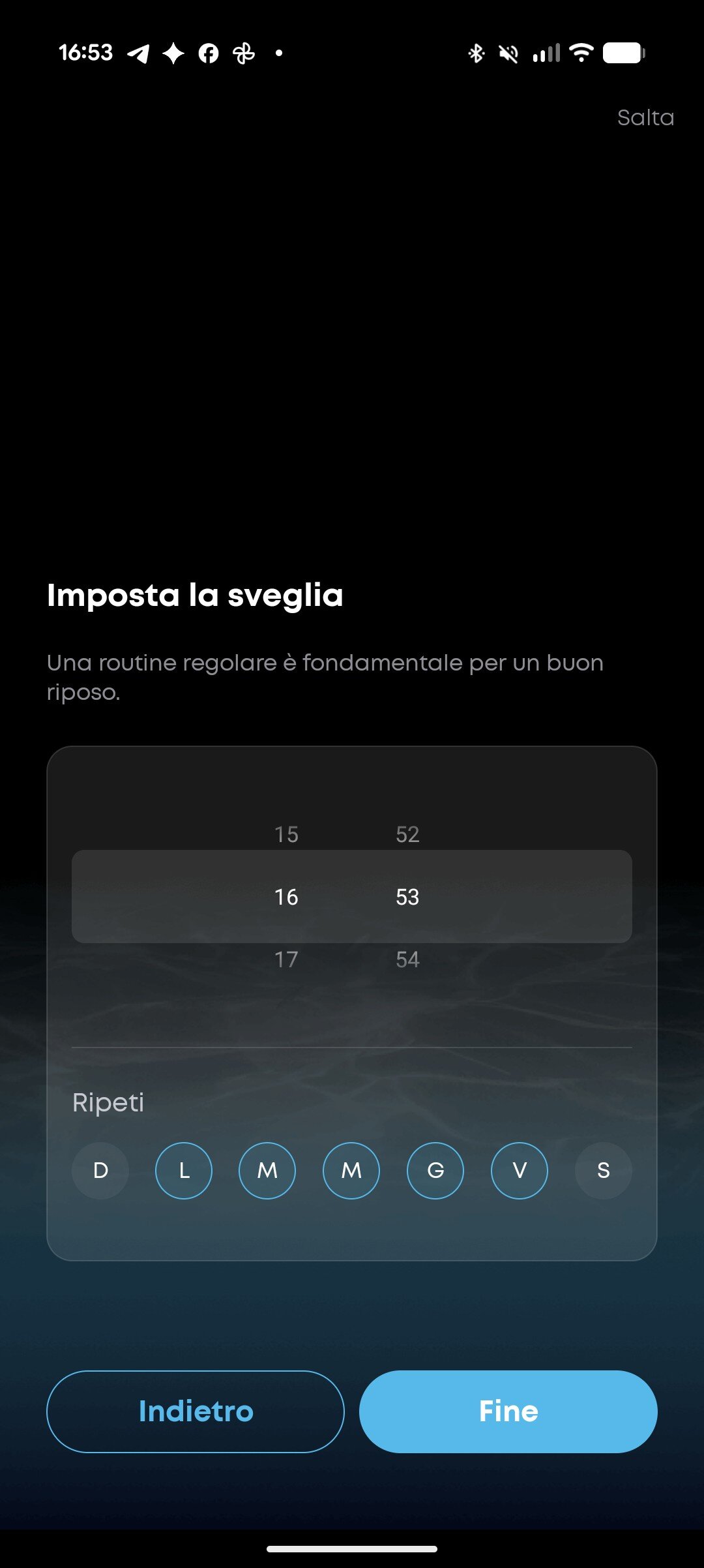The image size is (704, 1568).
Task: Select hour 17 in the time picker
Action: [286, 959]
